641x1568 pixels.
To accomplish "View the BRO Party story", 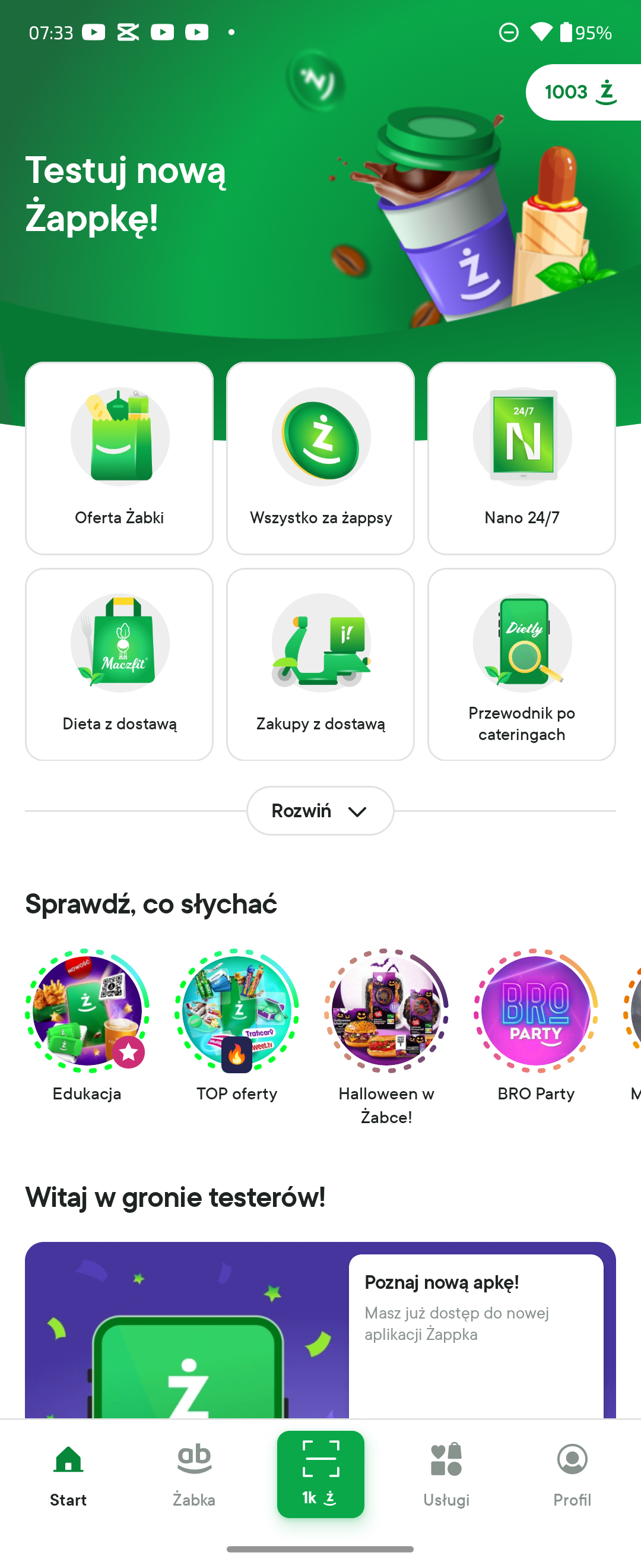I will coord(536,1011).
